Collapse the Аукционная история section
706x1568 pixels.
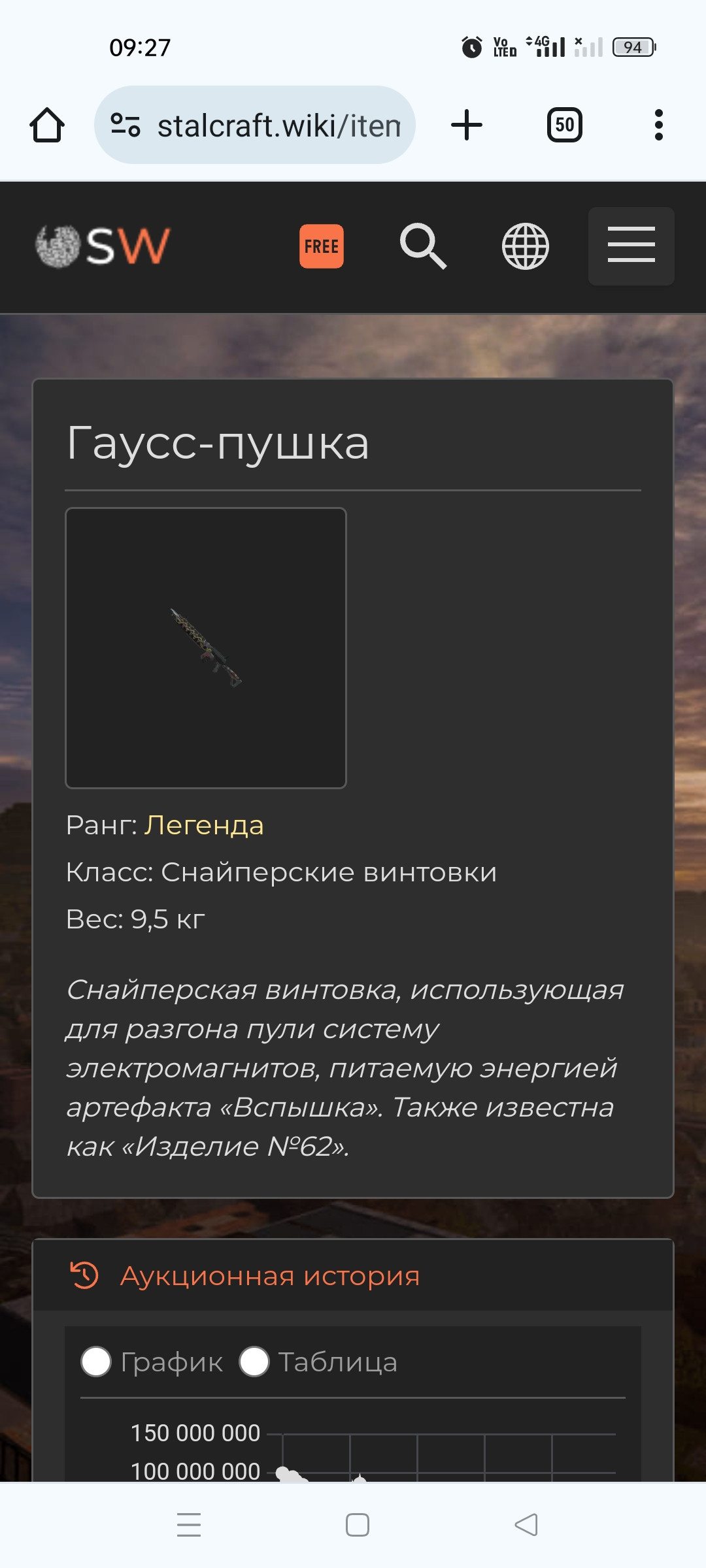(270, 1275)
